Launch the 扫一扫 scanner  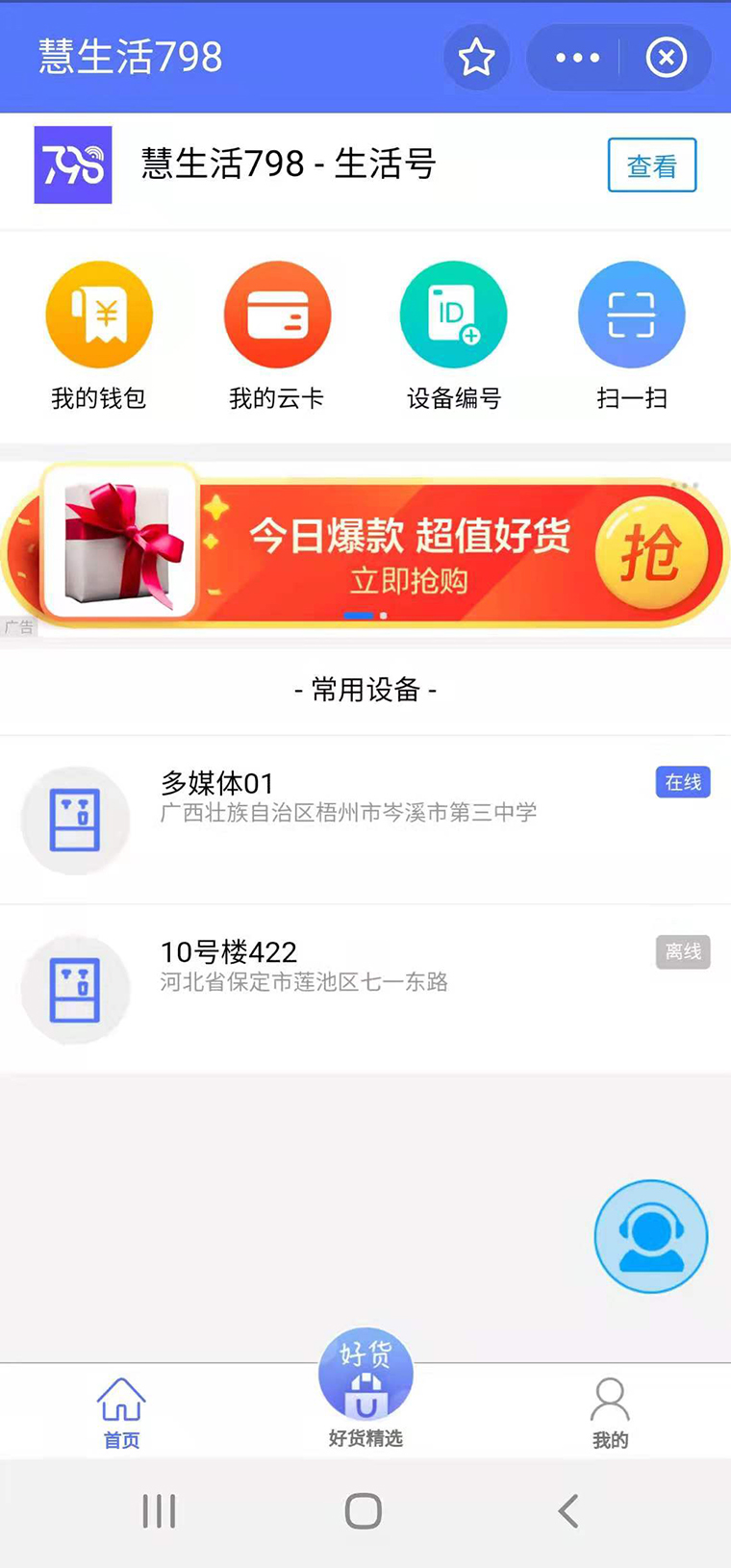(631, 333)
